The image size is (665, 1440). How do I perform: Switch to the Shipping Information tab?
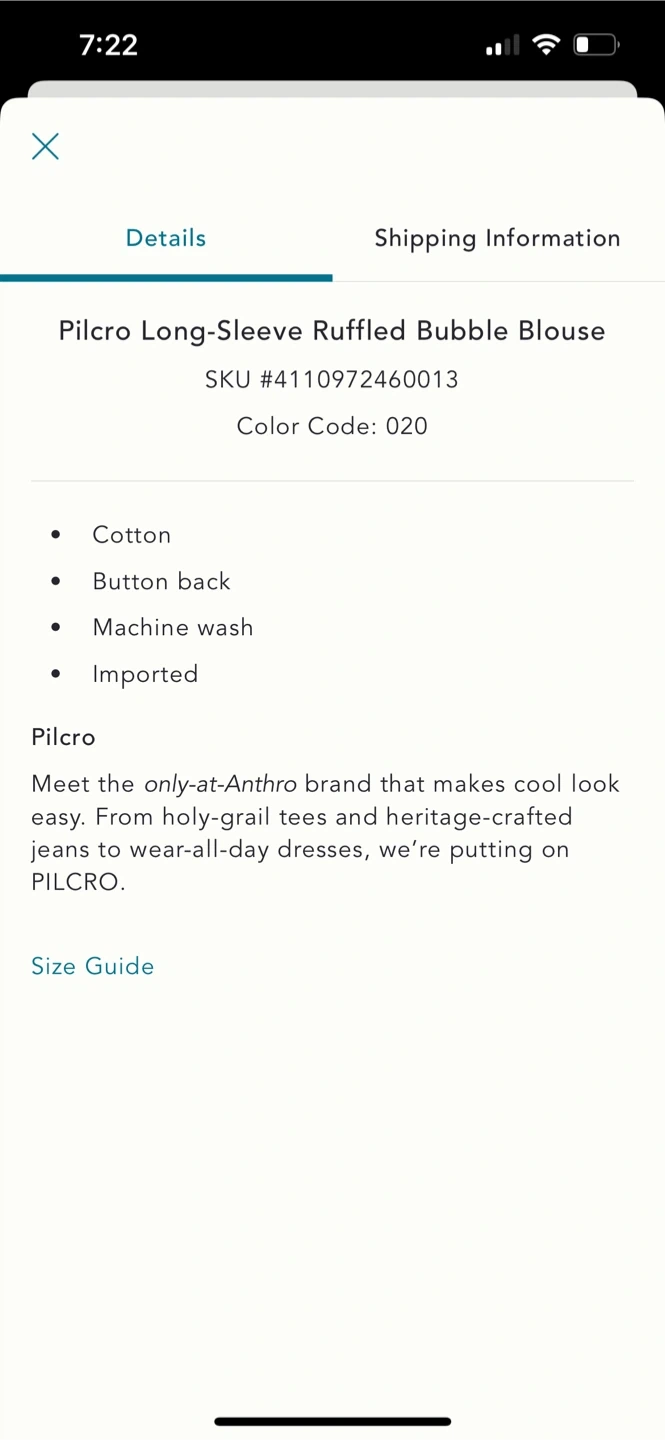(498, 238)
